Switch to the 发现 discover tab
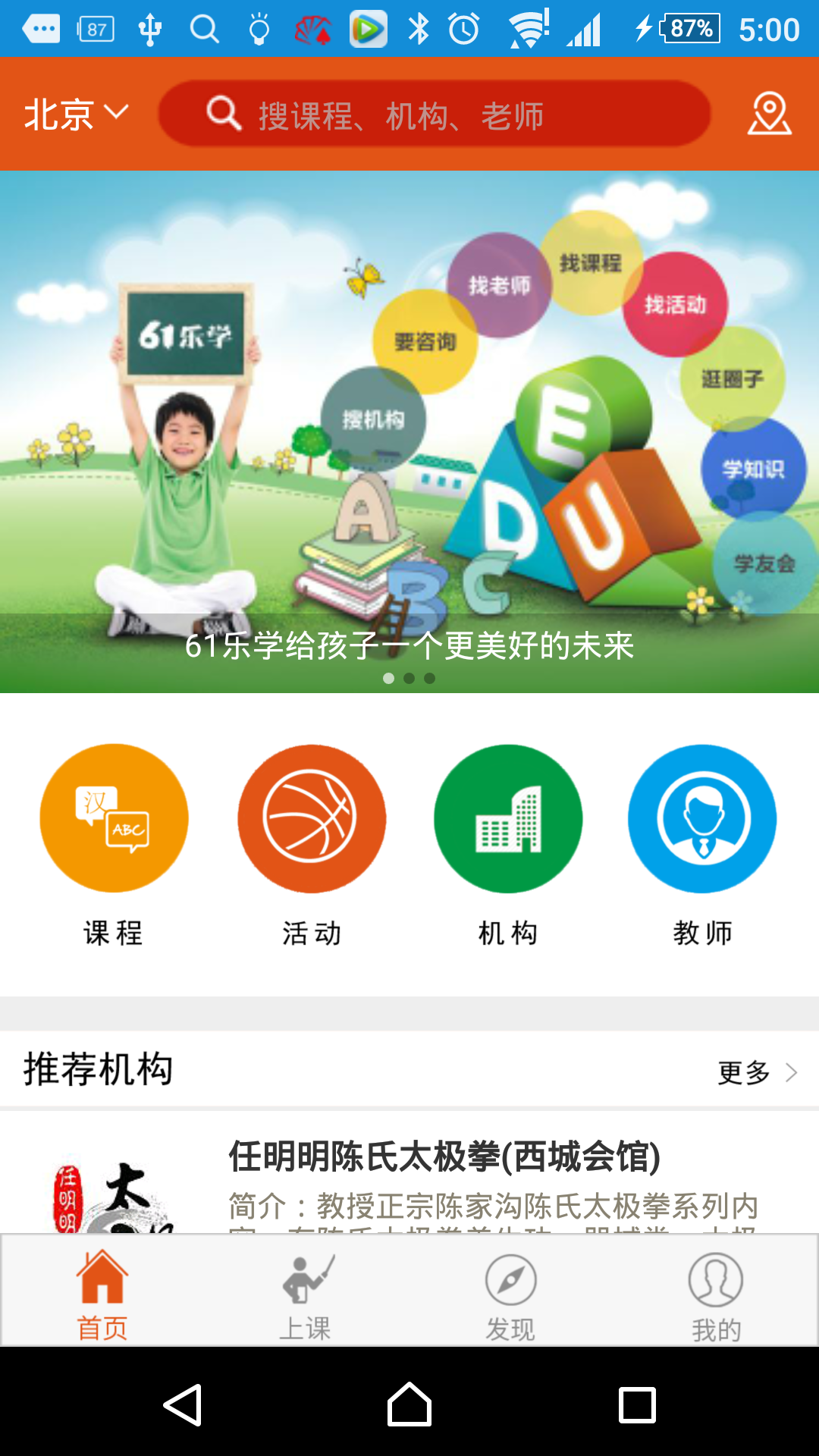The image size is (819, 1456). coord(510,1295)
